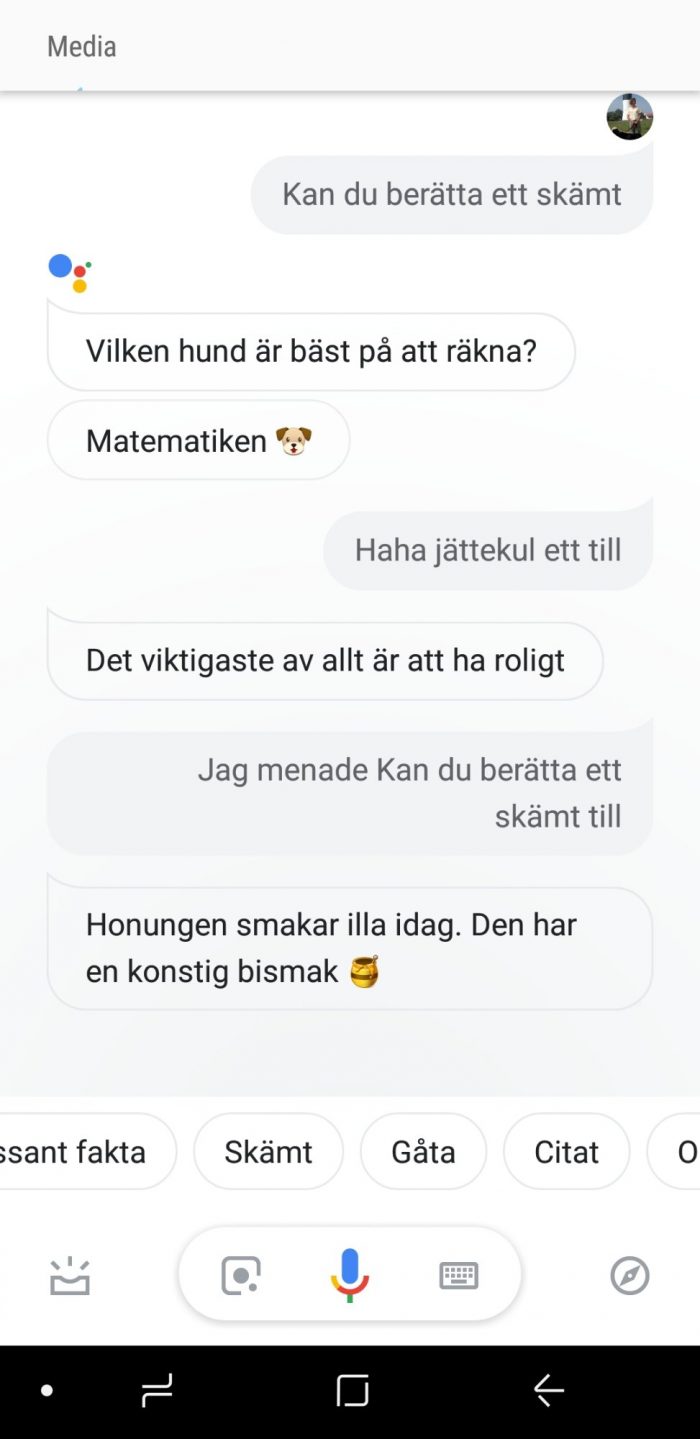Open Google Lens camera
Image resolution: width=700 pixels, height=1439 pixels.
tap(240, 1275)
